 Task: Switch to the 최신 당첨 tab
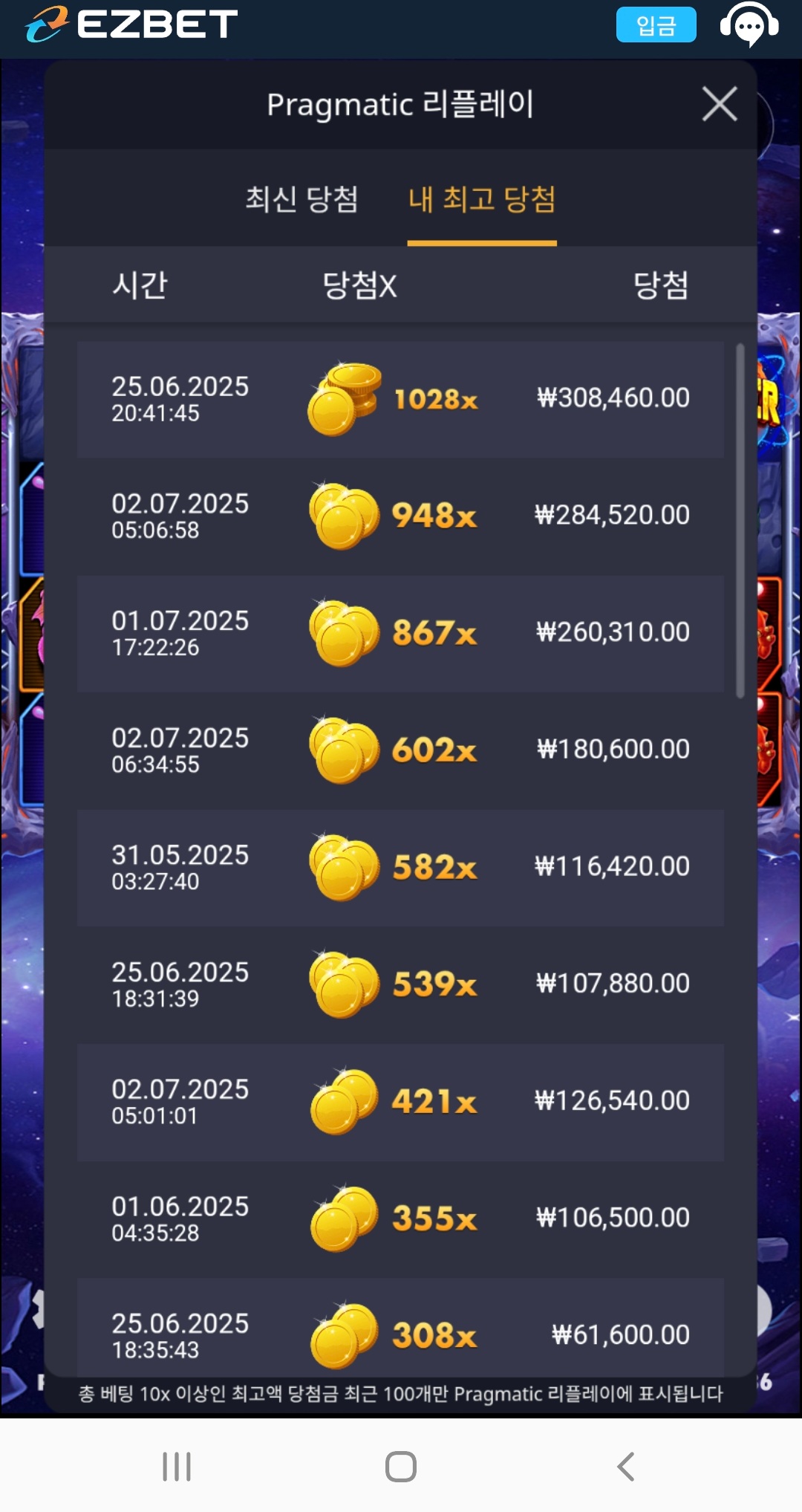301,199
